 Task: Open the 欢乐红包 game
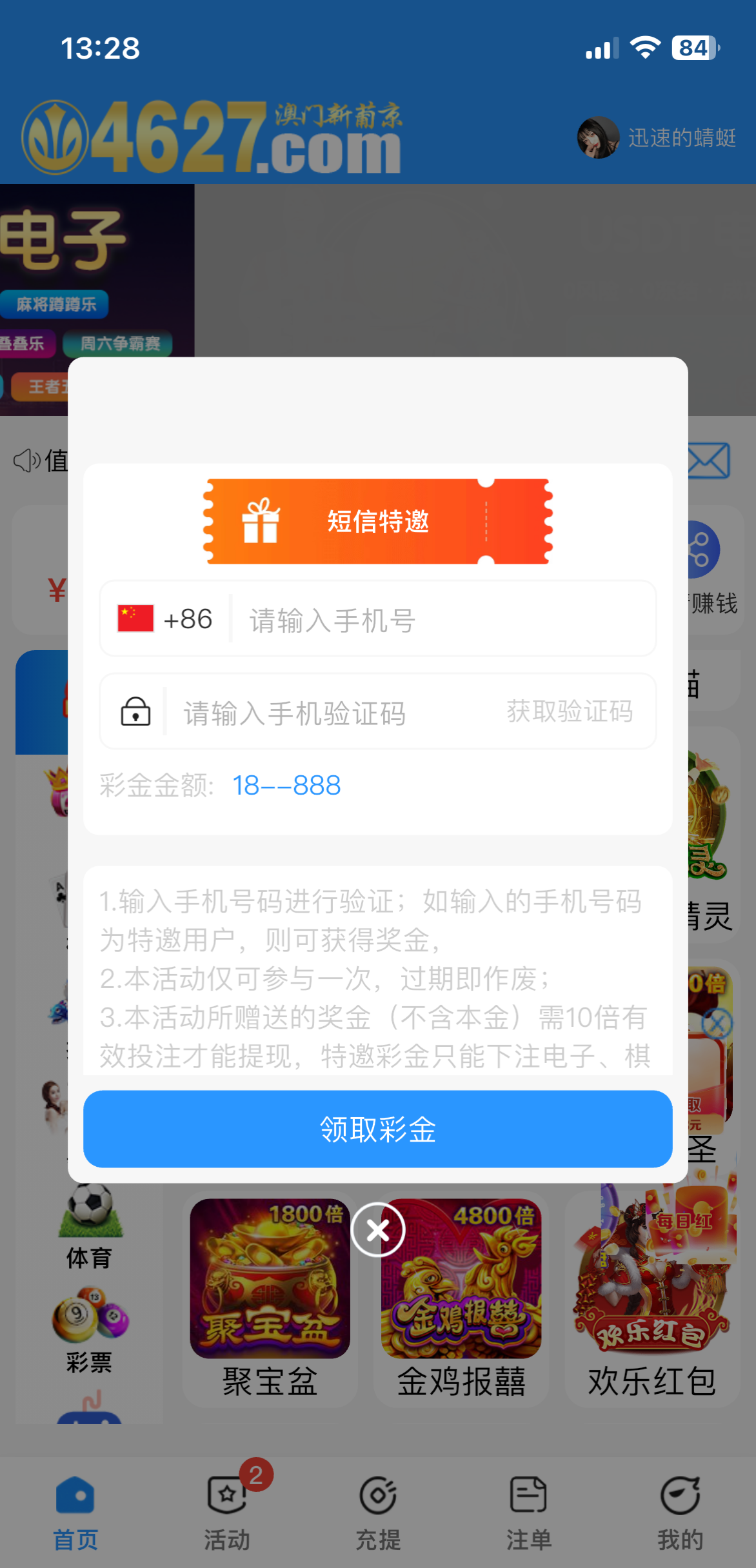coord(652,1296)
